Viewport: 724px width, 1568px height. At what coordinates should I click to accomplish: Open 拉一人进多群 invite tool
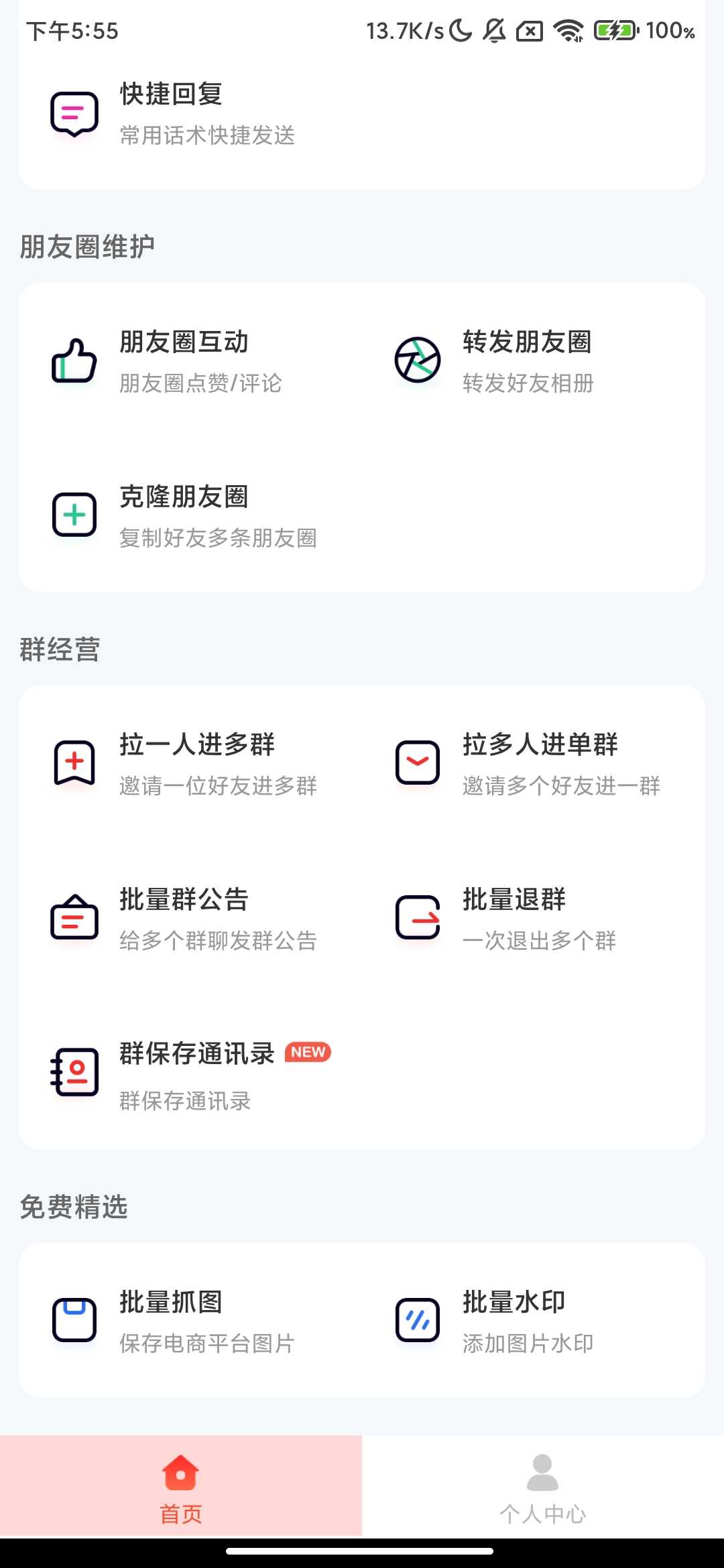click(x=198, y=764)
